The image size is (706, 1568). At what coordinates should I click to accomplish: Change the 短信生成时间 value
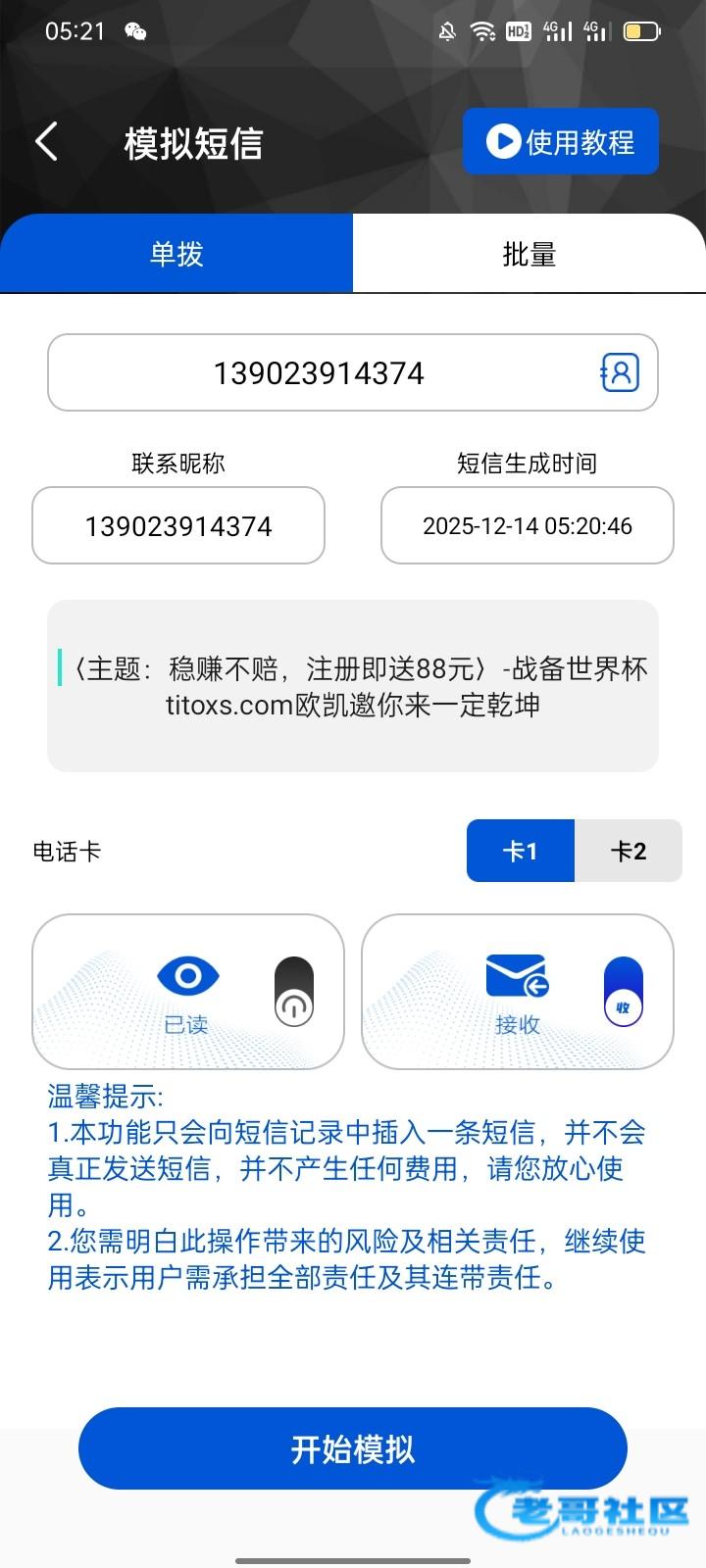[527, 526]
